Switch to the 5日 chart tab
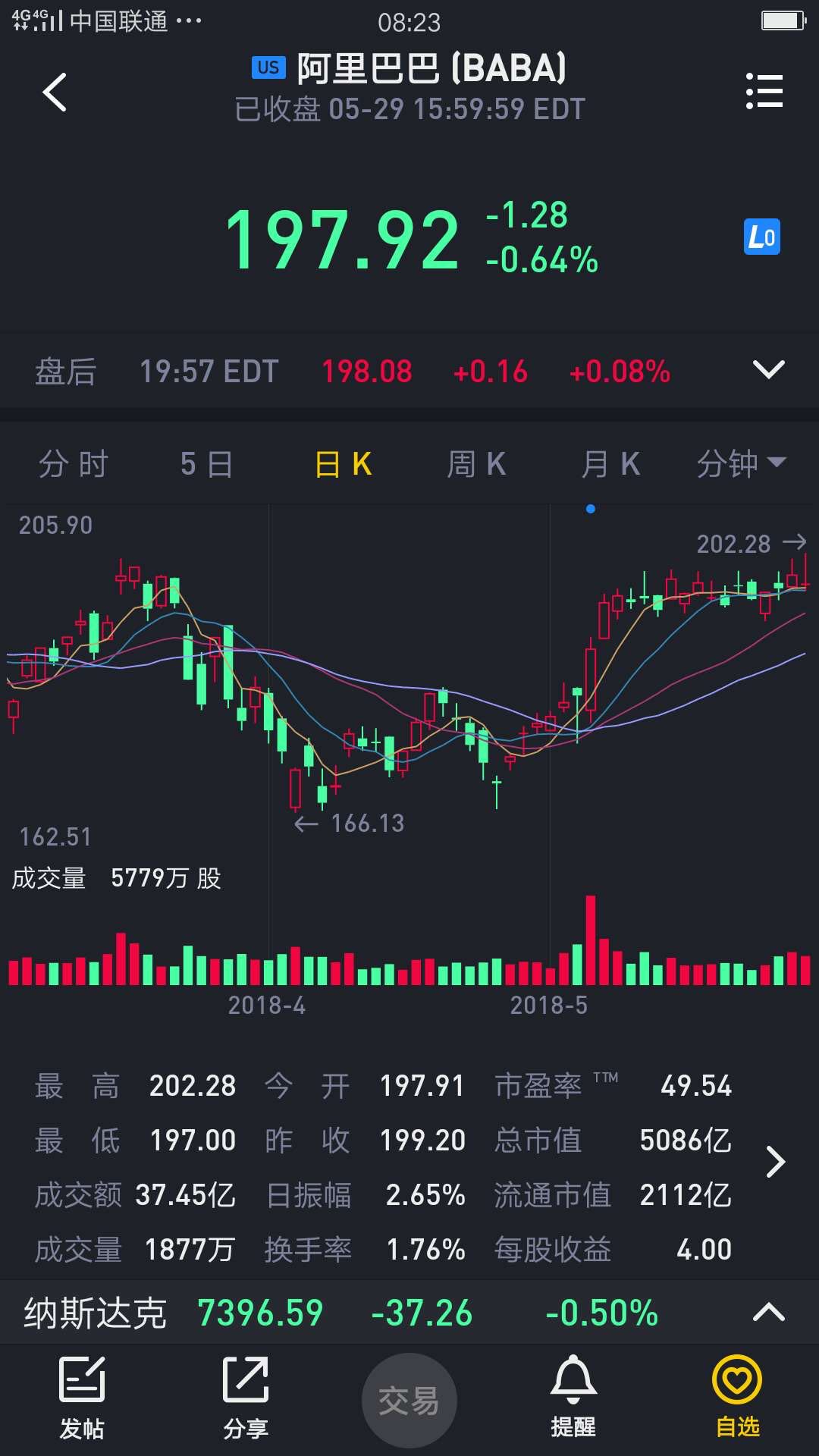Screen dimensions: 819x1456 coord(206,464)
